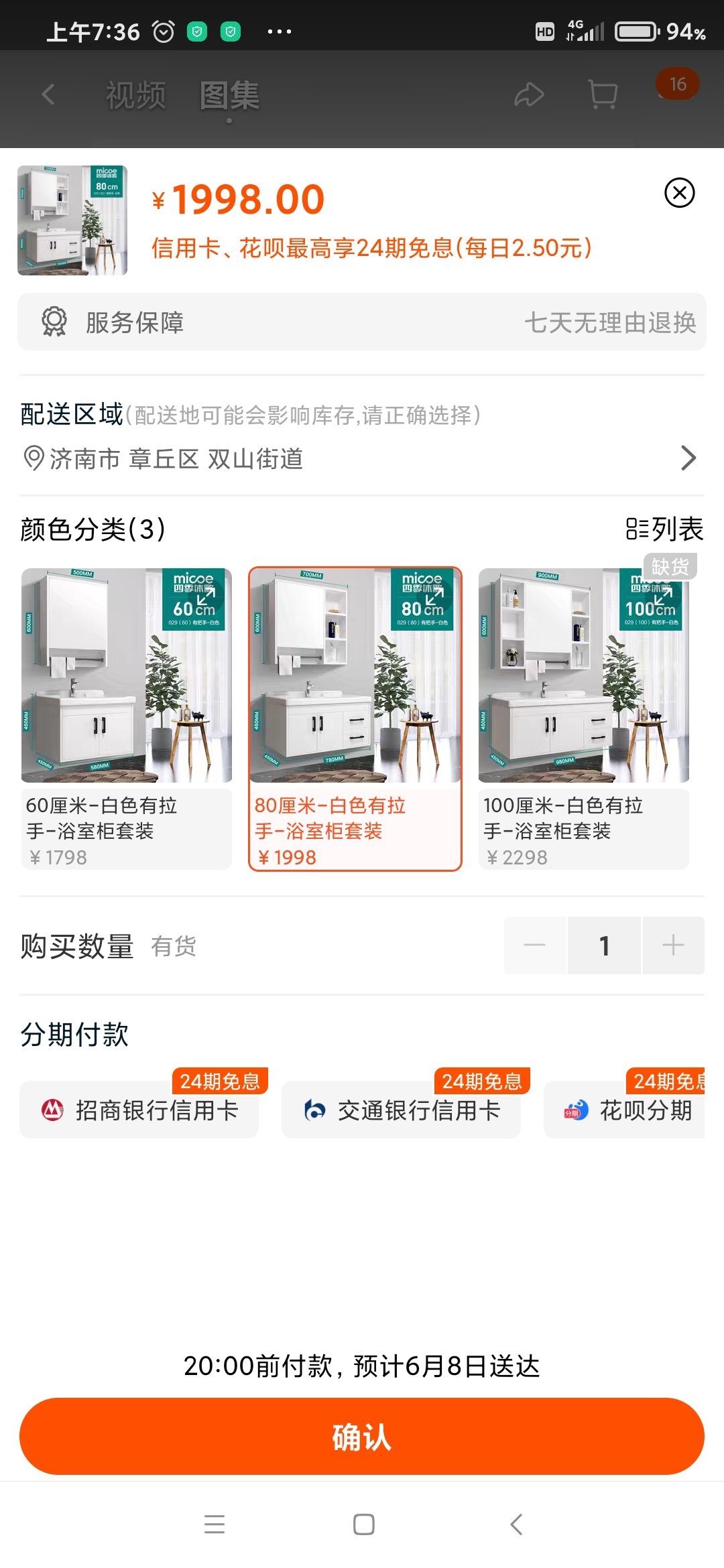This screenshot has height=1568, width=724.
Task: Open the 服务保障 service guarantee row
Action: click(362, 322)
